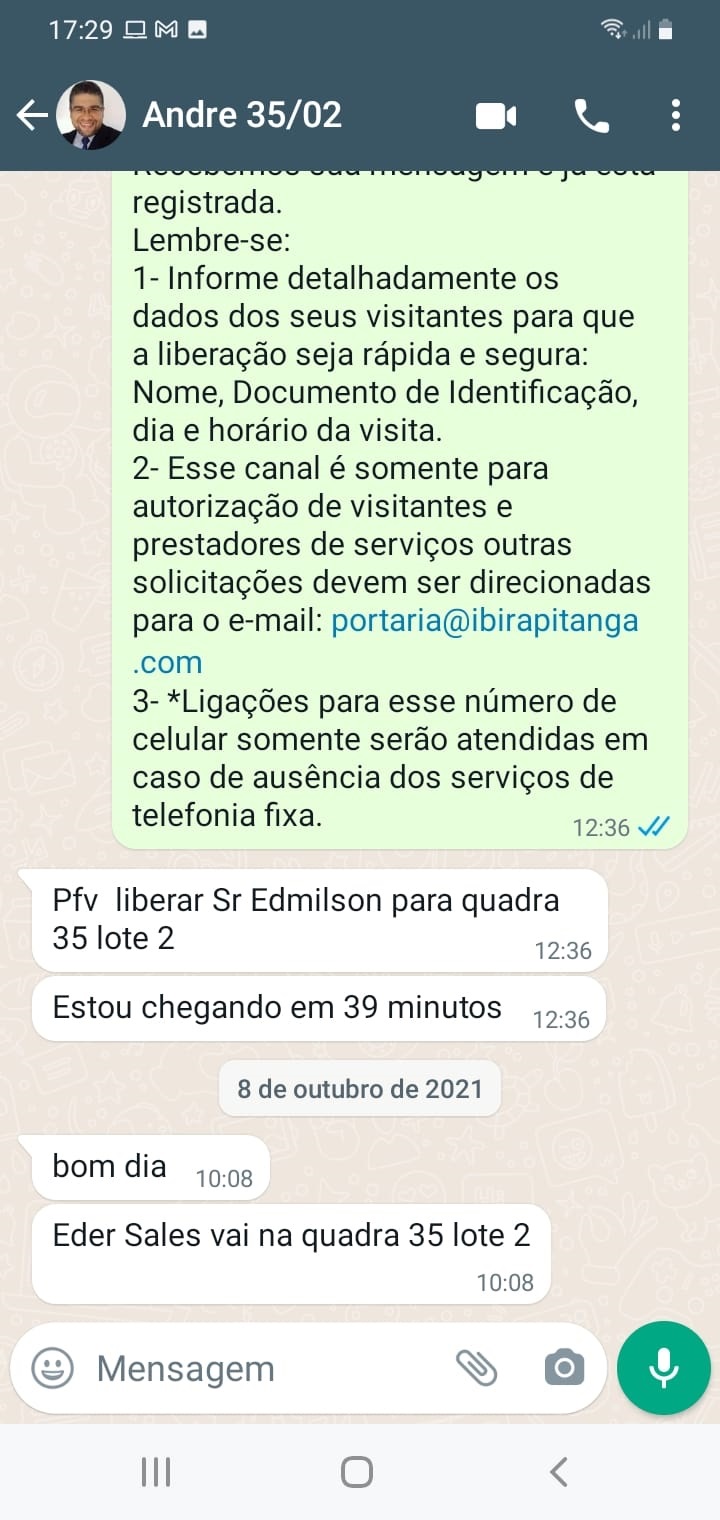Open recent apps from navigation bar

[x=156, y=1472]
